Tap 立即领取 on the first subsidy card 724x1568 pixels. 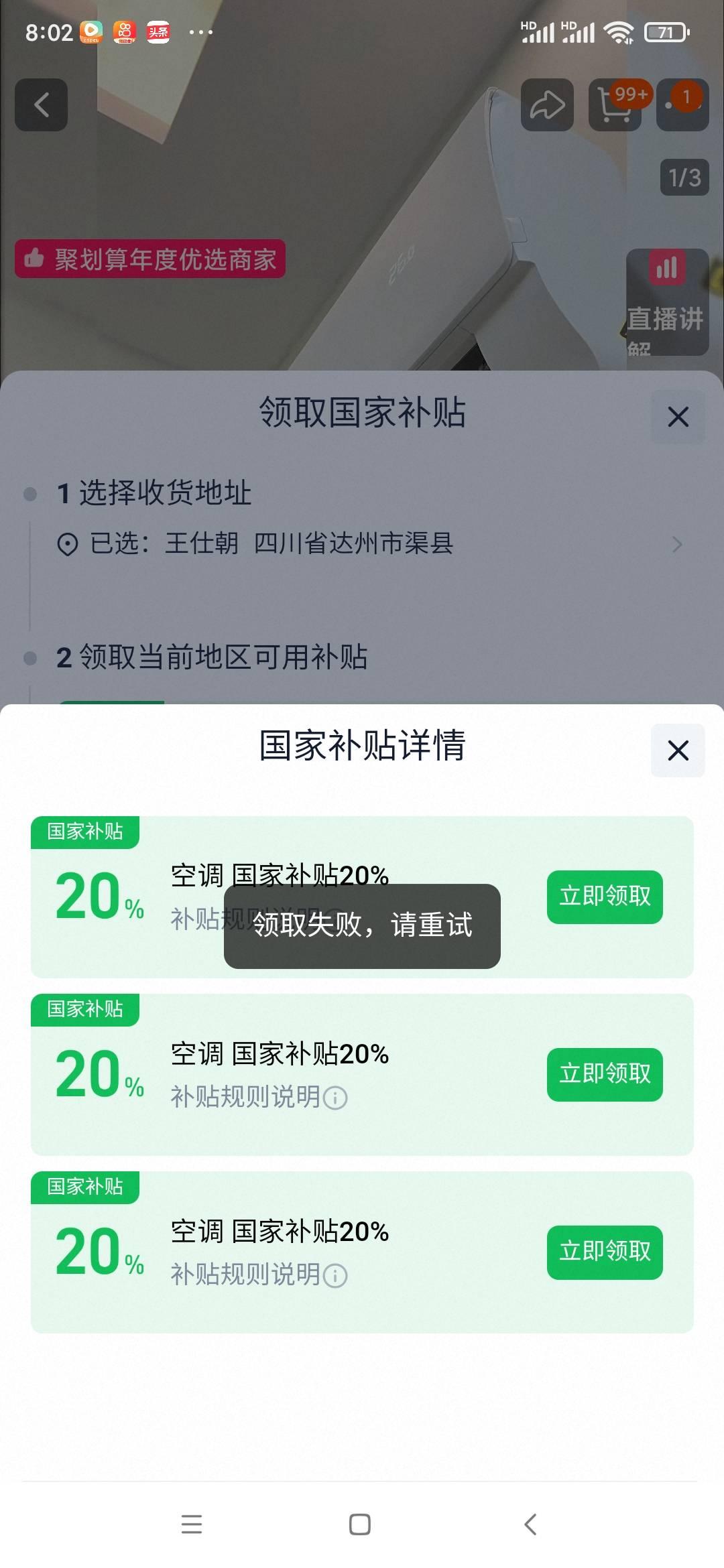point(605,897)
